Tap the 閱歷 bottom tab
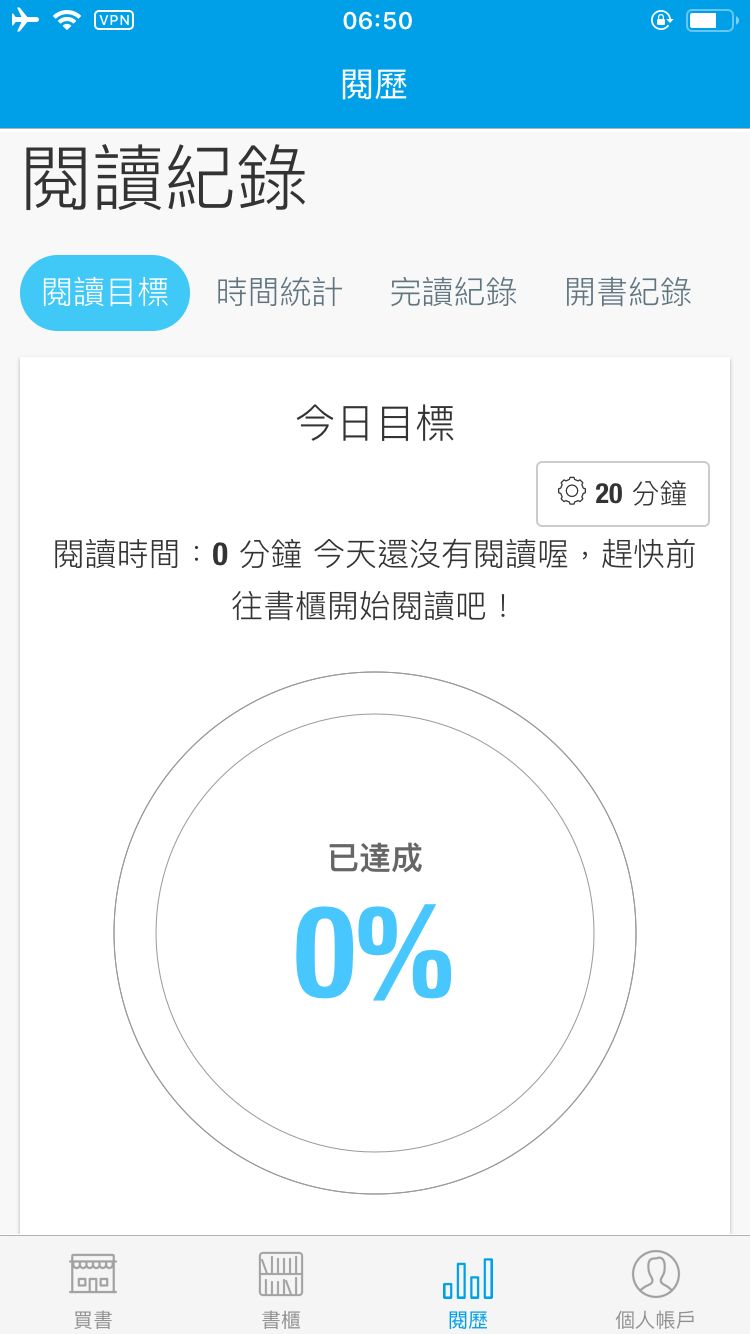 [468, 1288]
